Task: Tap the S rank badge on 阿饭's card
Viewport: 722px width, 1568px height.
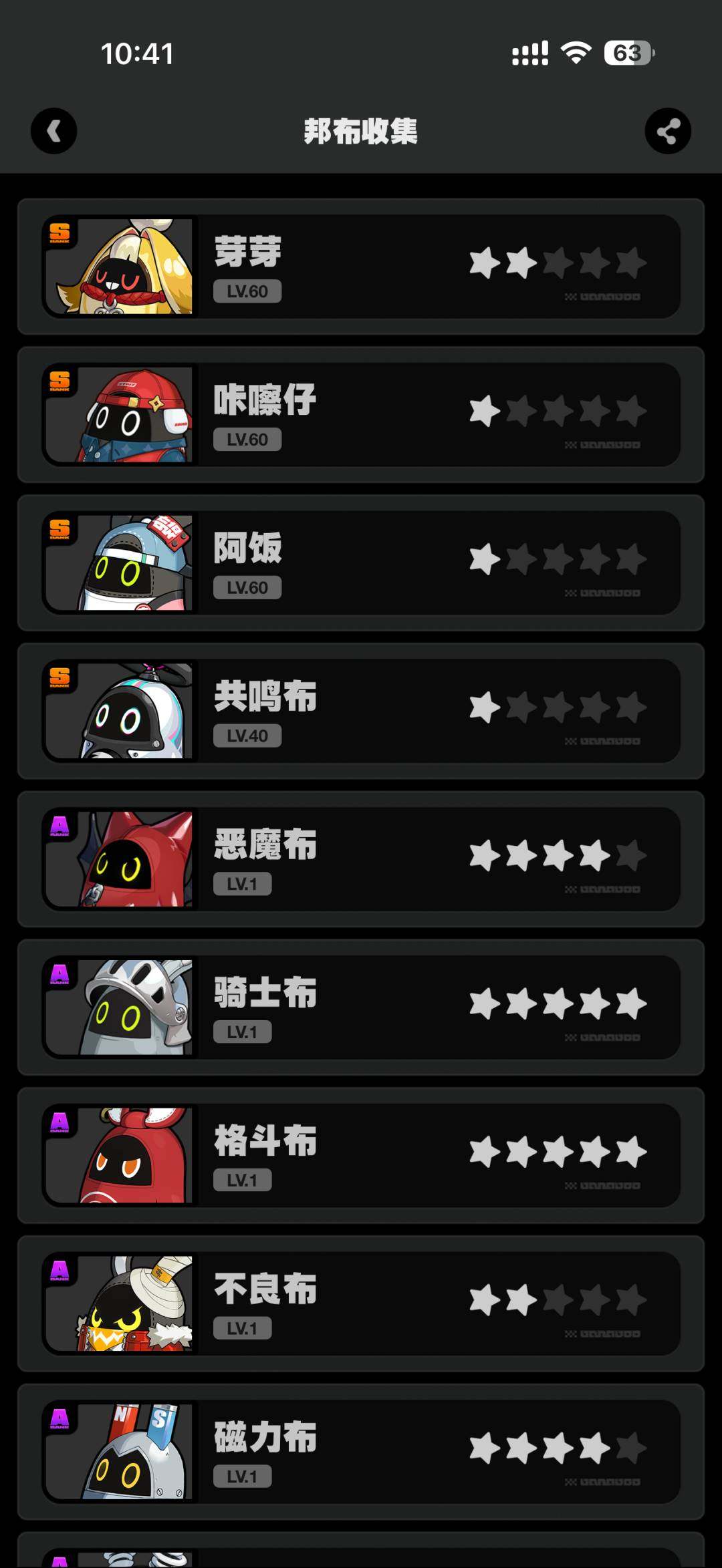Action: click(59, 528)
